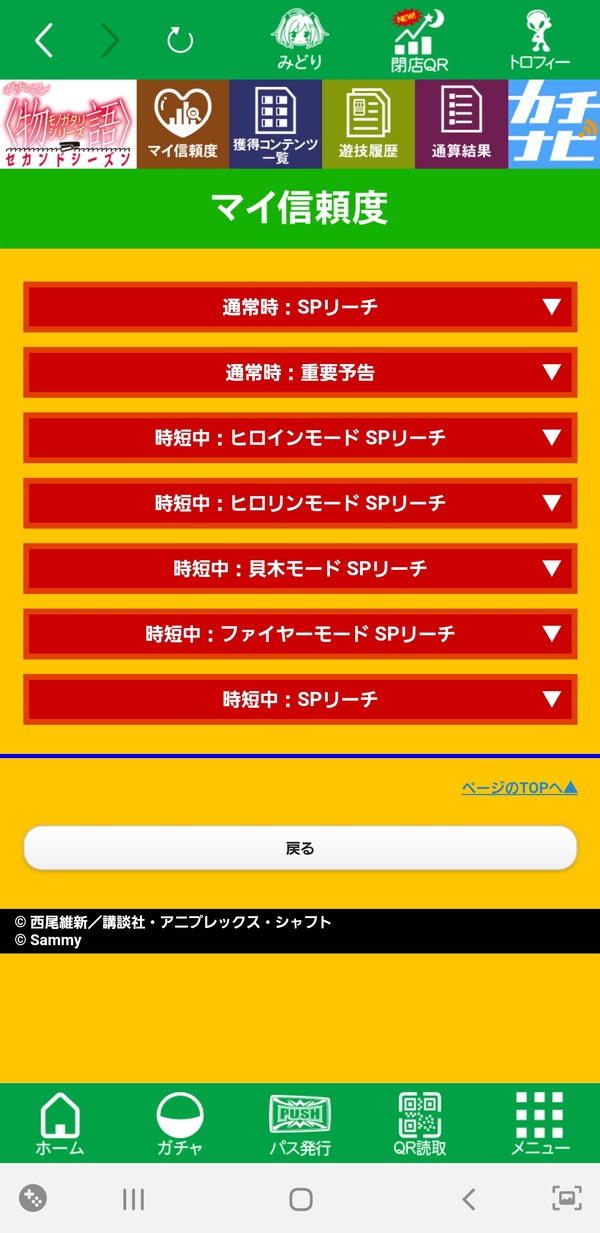
Task: Tap the 戻る button
Action: [300, 848]
